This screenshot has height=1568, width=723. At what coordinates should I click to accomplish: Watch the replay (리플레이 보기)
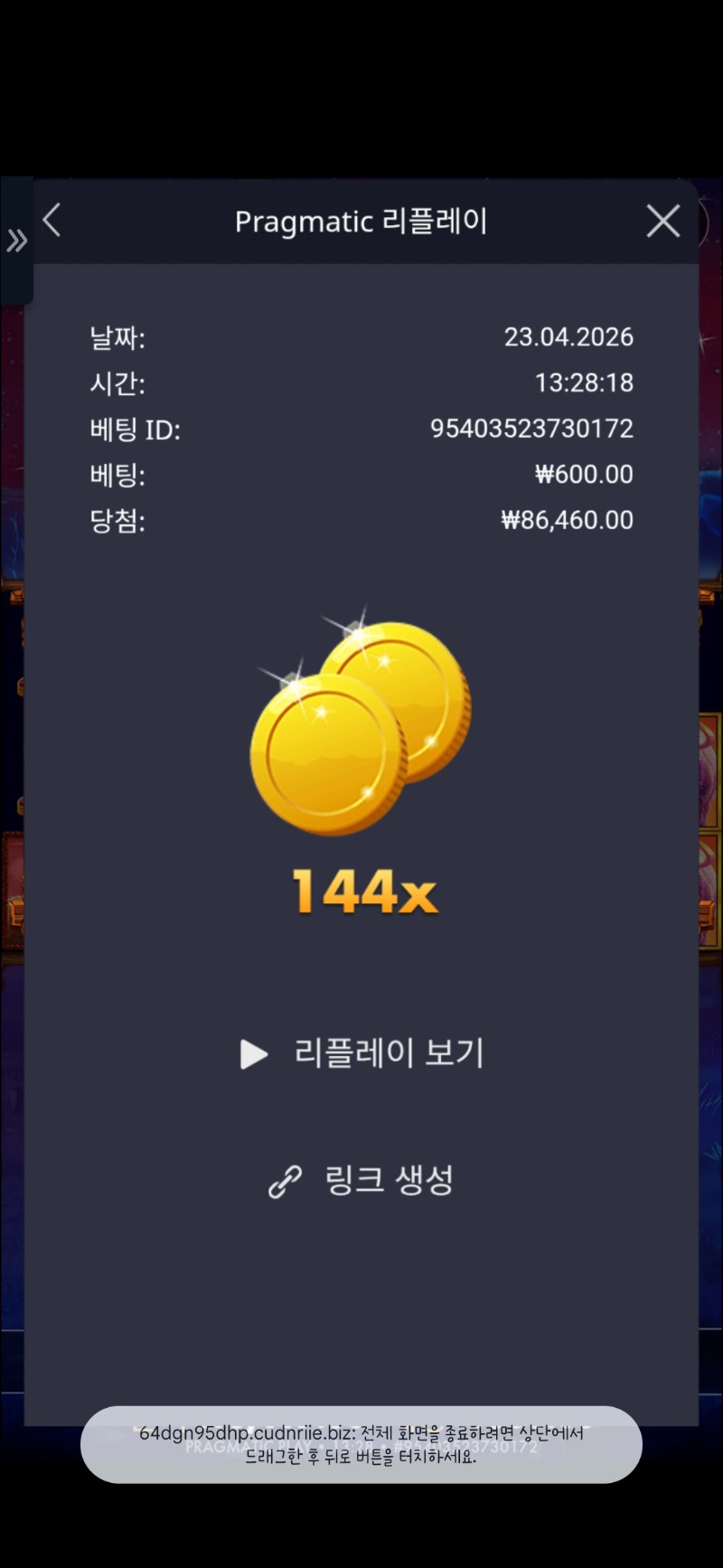pos(362,1053)
